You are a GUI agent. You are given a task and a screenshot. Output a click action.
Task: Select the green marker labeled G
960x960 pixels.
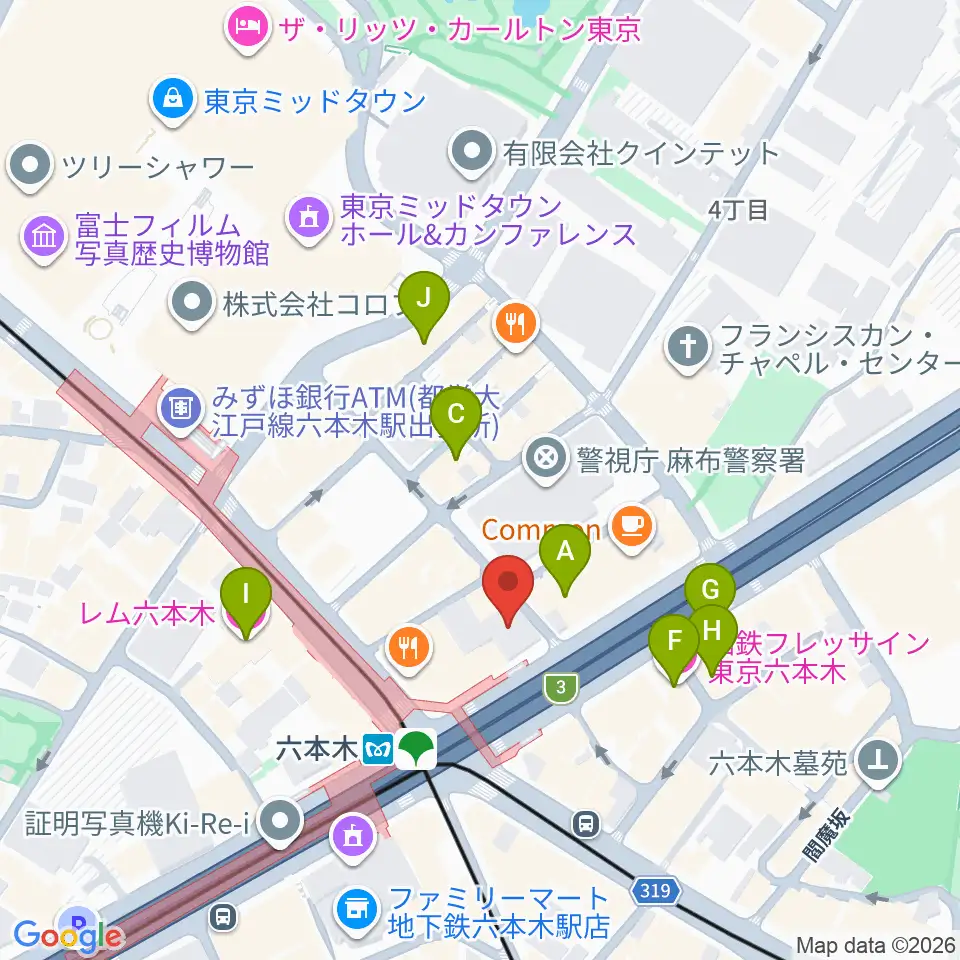coord(710,589)
